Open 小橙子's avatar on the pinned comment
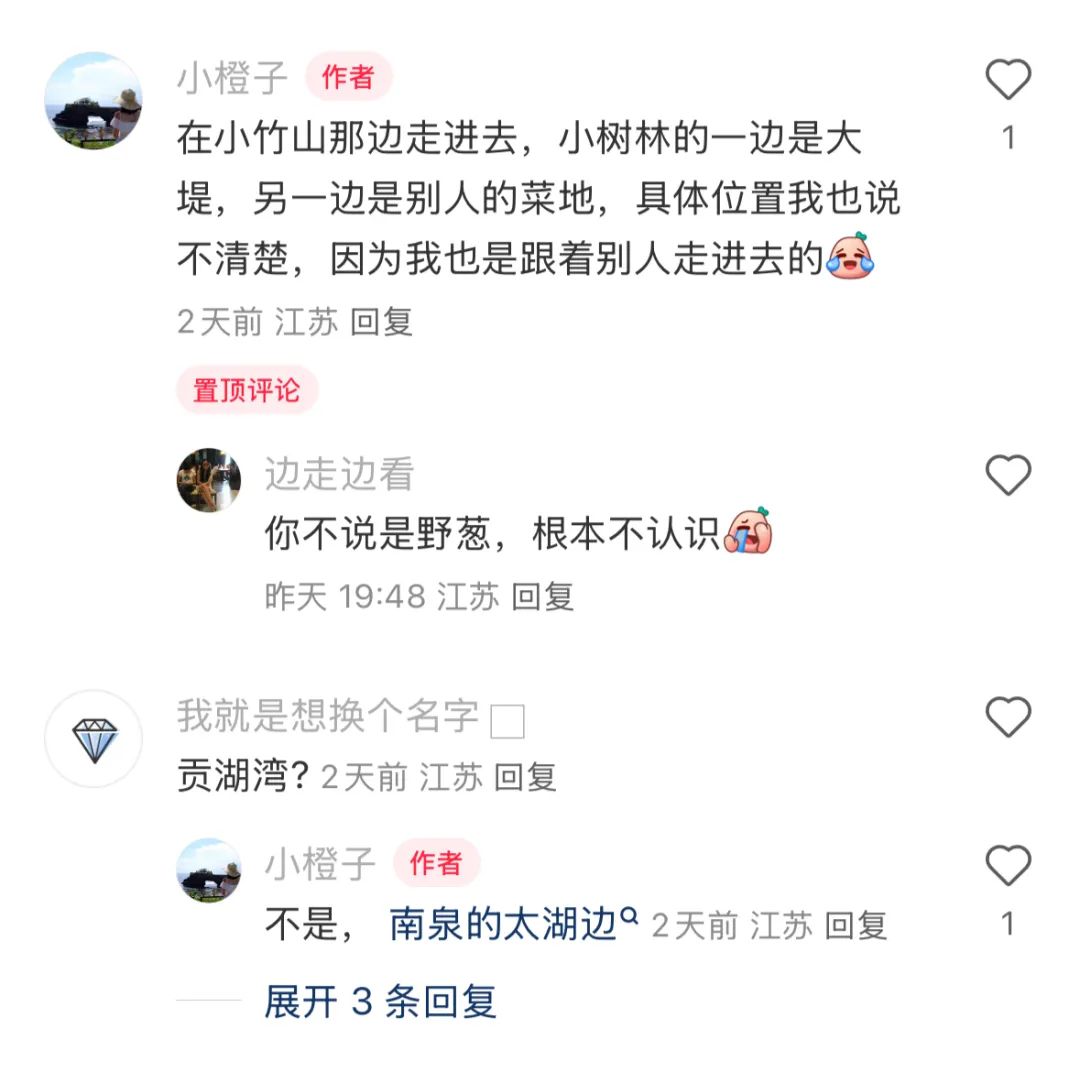The width and height of the screenshot is (1080, 1083). coord(94,101)
